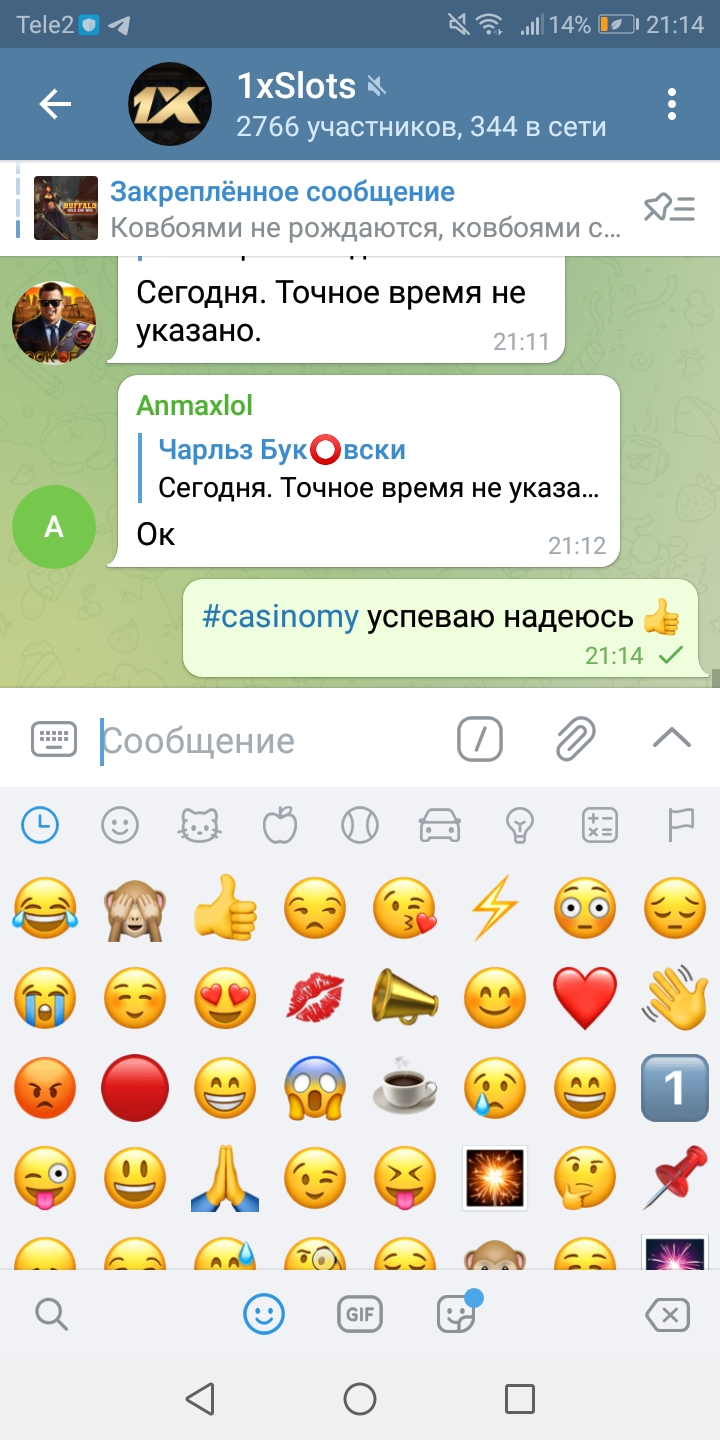Collapse the emoji panel with the up chevron
Viewport: 720px width, 1440px height.
672,739
